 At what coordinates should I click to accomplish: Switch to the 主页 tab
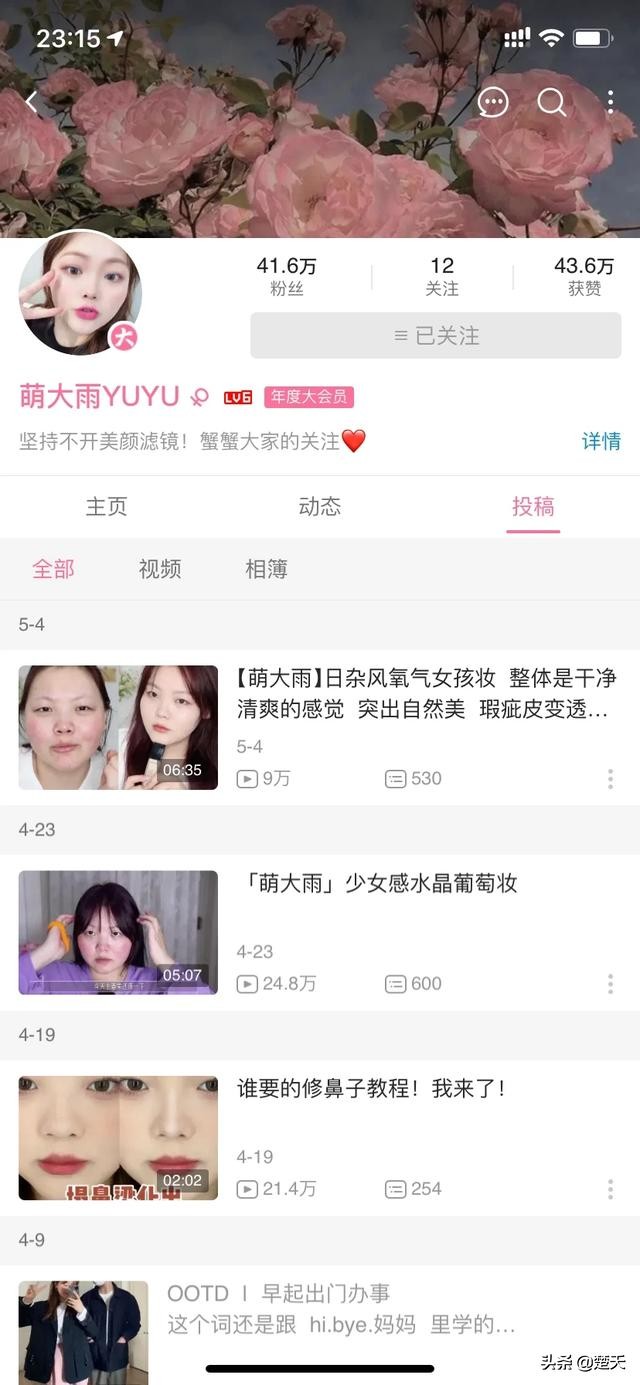pyautogui.click(x=106, y=507)
